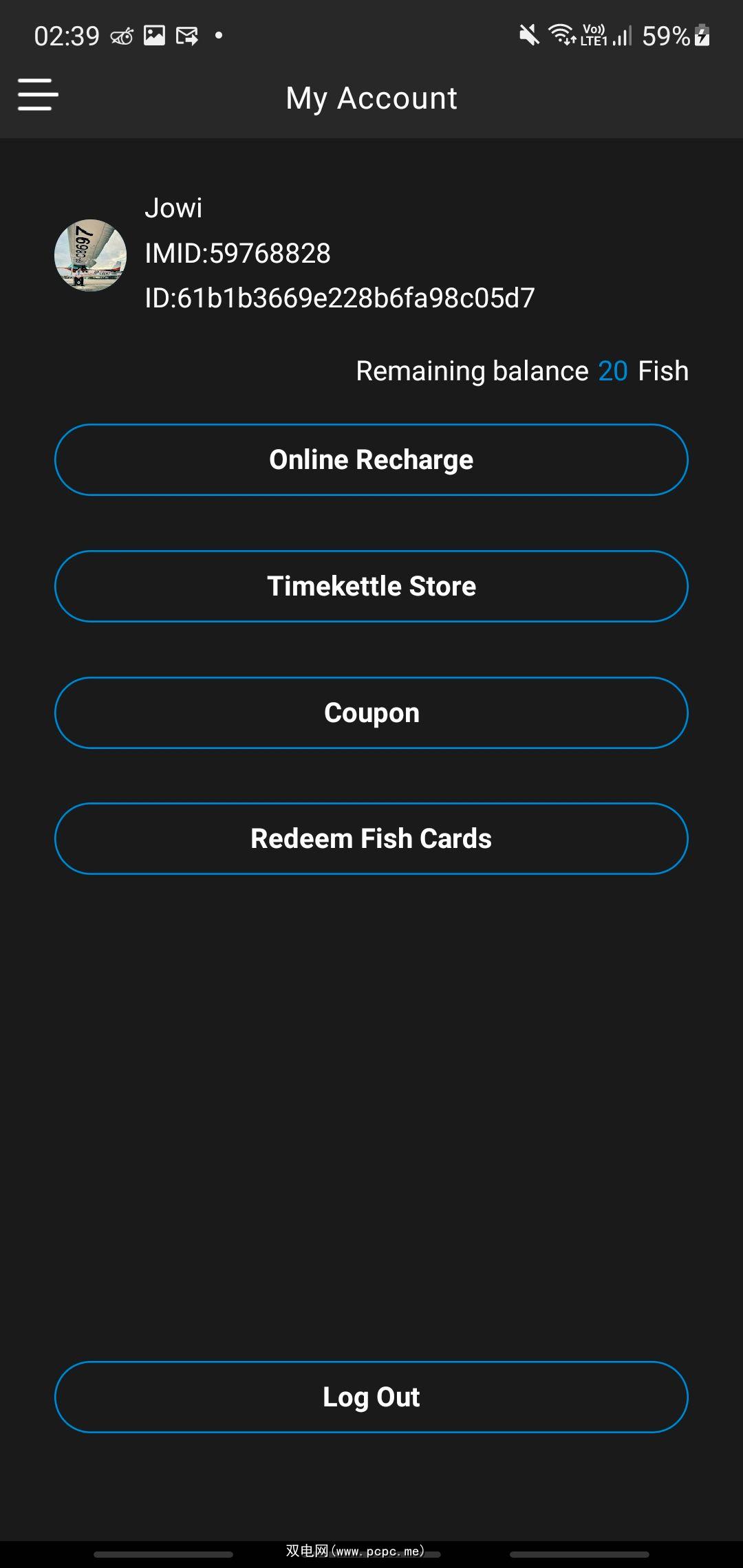Screen dimensions: 743x1568
Task: Open Online Recharge
Action: [371, 459]
